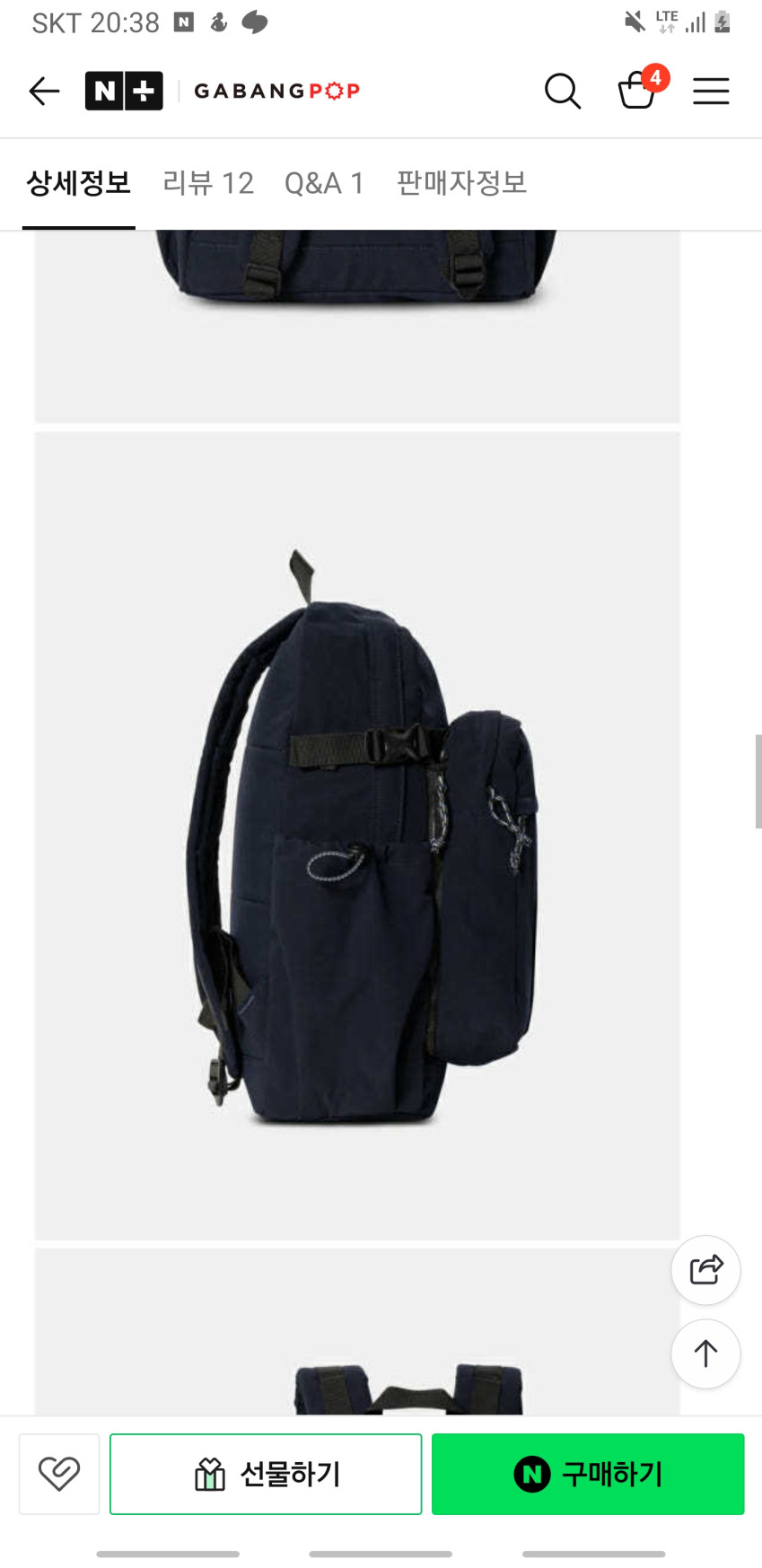Switch to the 리뷰 12 tab

pyautogui.click(x=208, y=183)
